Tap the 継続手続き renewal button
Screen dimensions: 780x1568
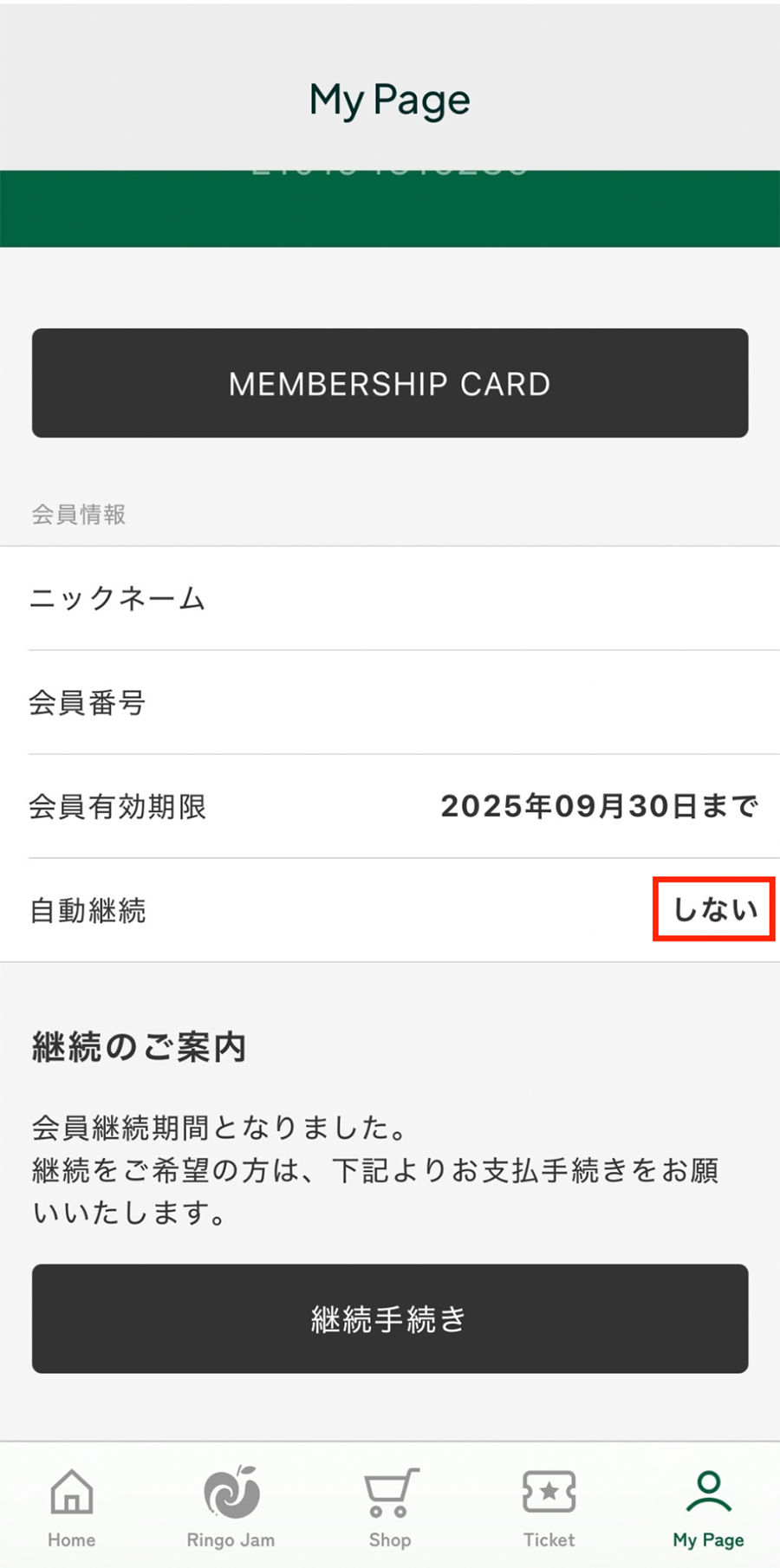(390, 1318)
